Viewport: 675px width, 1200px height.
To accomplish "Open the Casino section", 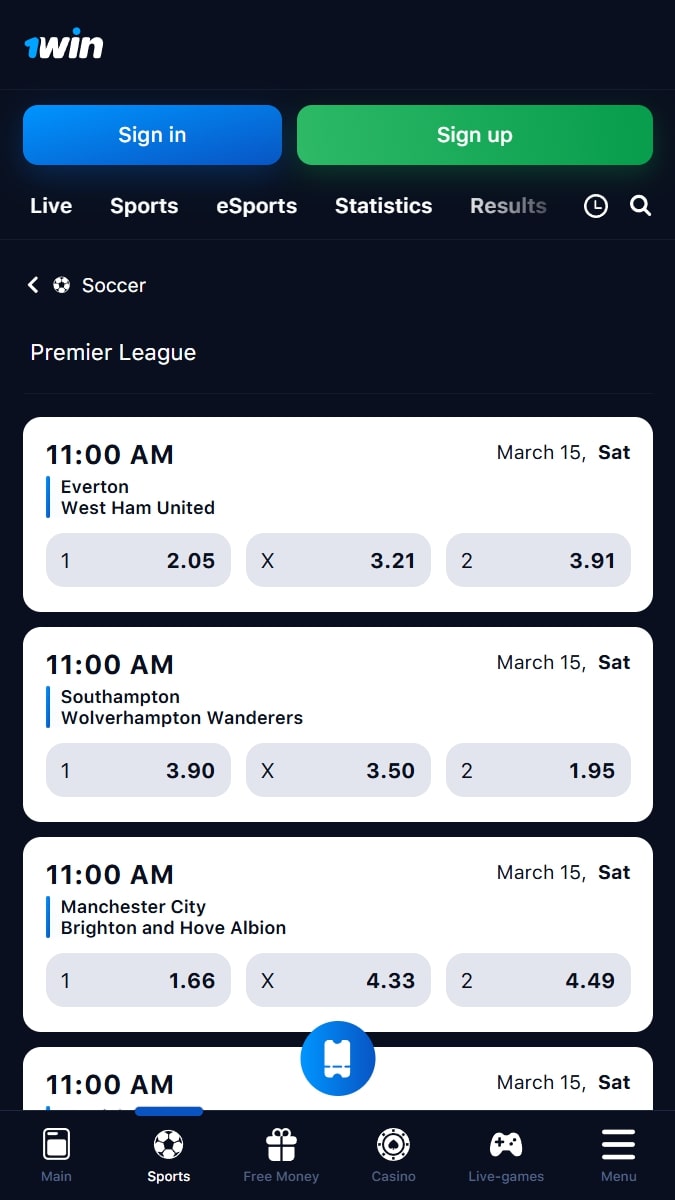I will click(393, 1155).
